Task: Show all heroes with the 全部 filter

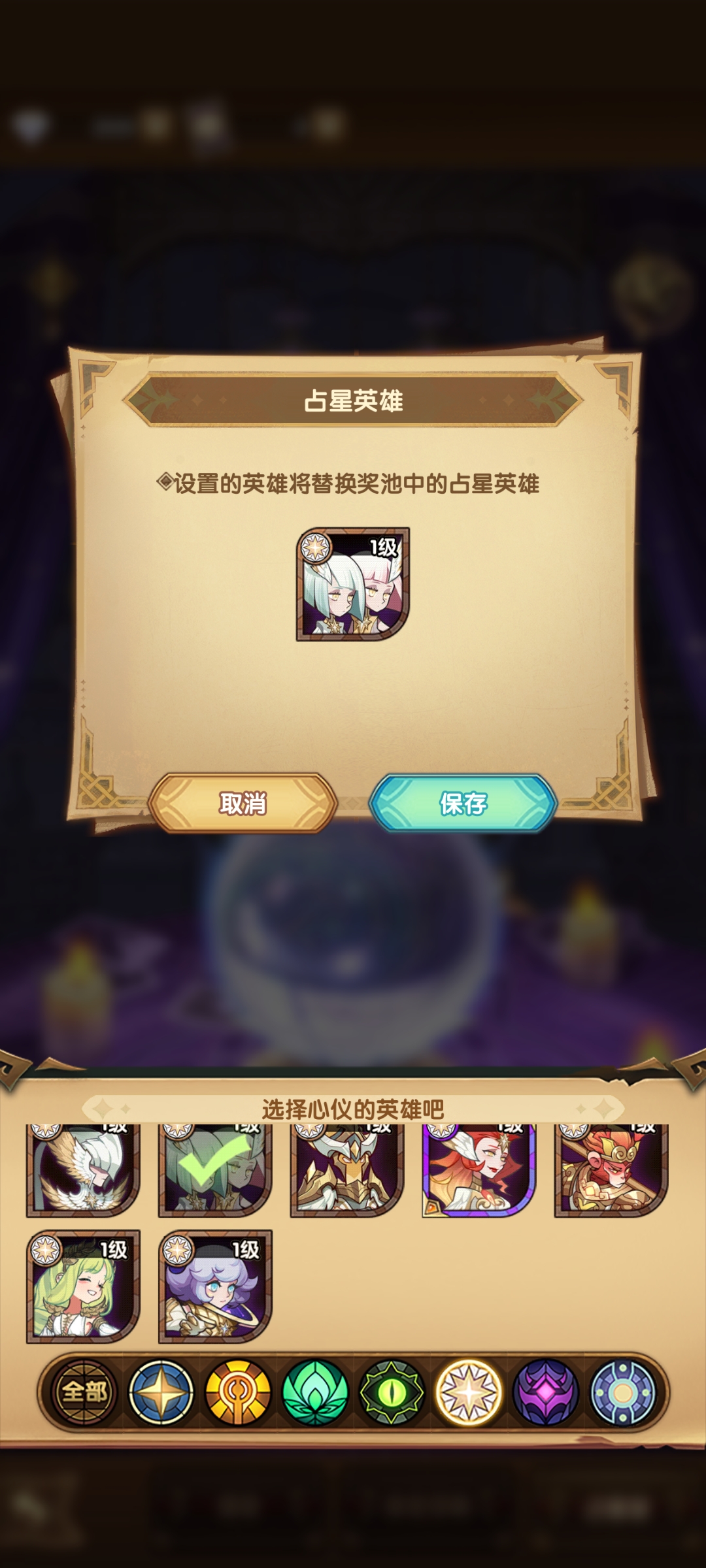Action: [x=84, y=1392]
